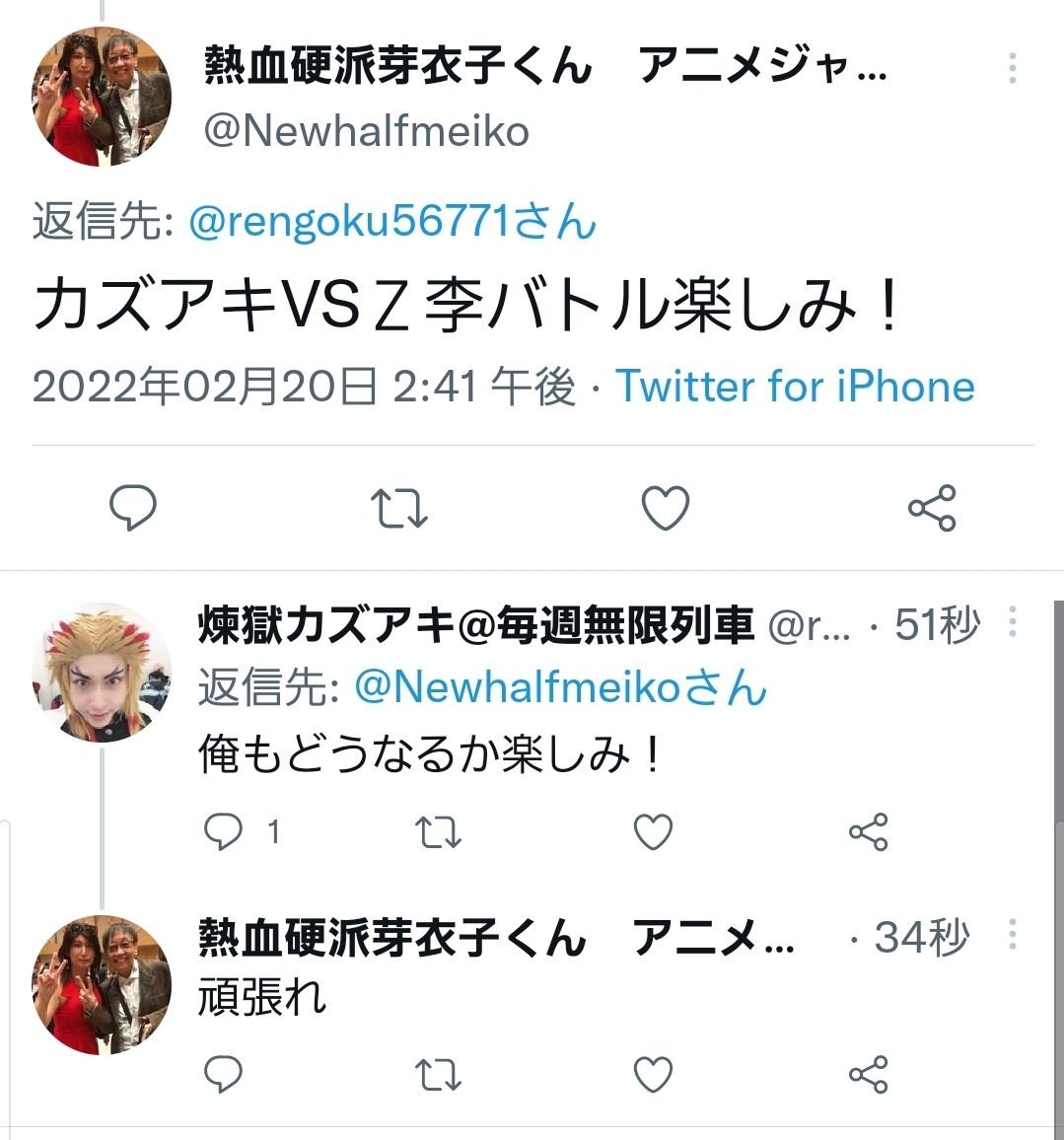1064x1140 pixels.
Task: Open 煉獄カズアキ's profile picture
Action: [x=102, y=673]
